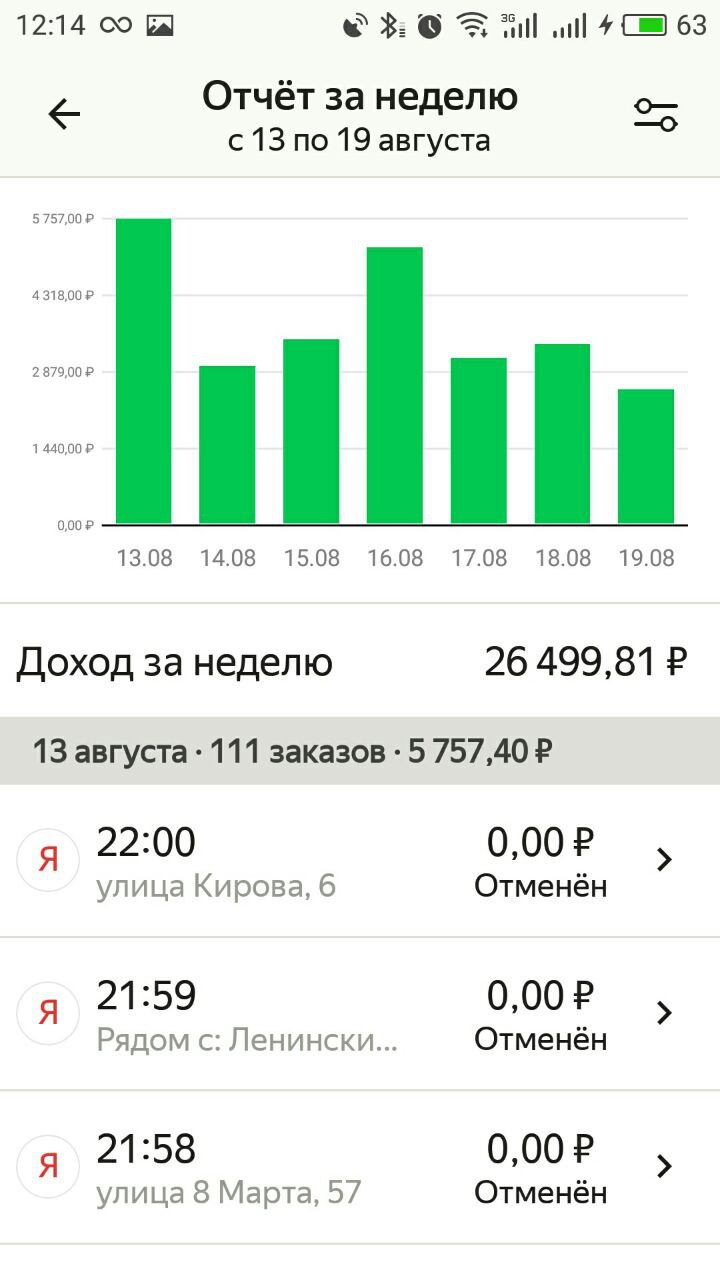Image resolution: width=720 pixels, height=1280 pixels.
Task: Select the 18.08 bar in the chart
Action: tap(562, 434)
